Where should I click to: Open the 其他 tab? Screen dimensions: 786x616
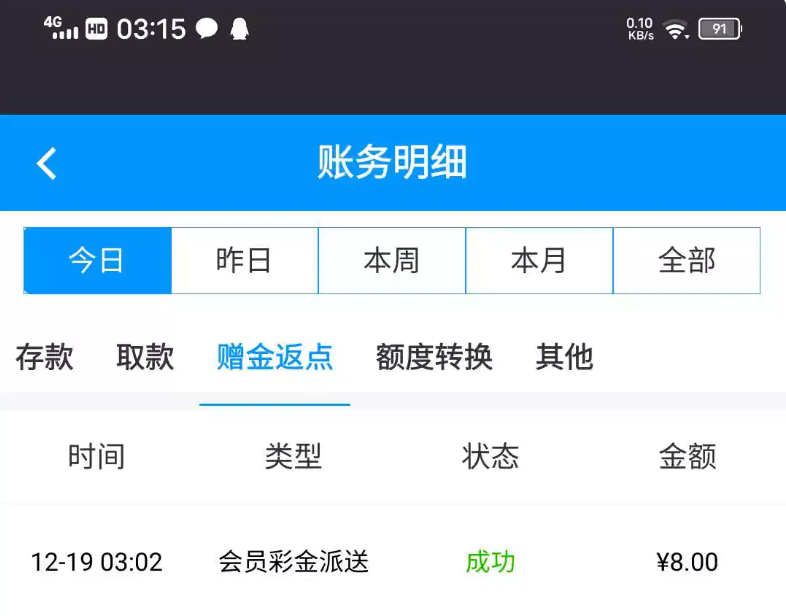click(564, 357)
